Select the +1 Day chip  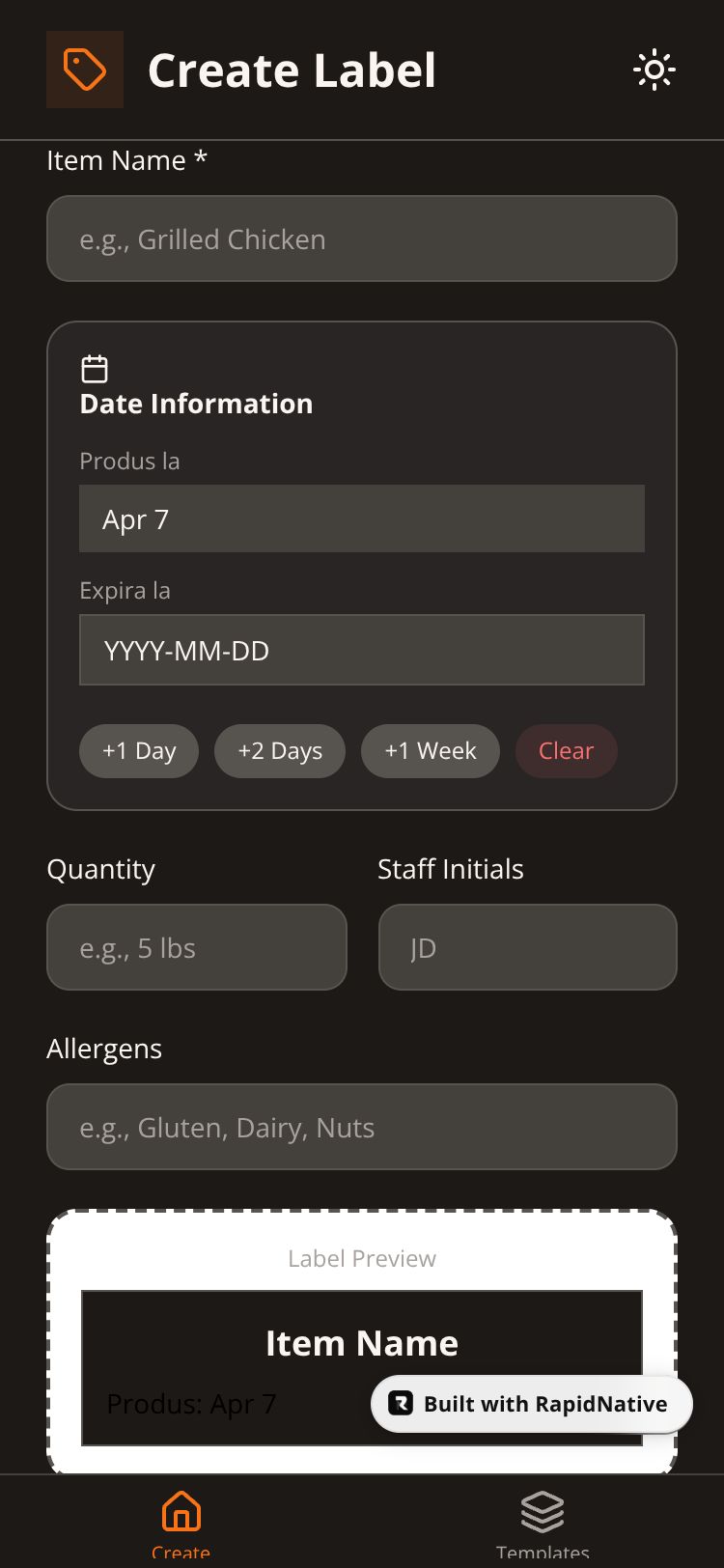pos(139,751)
